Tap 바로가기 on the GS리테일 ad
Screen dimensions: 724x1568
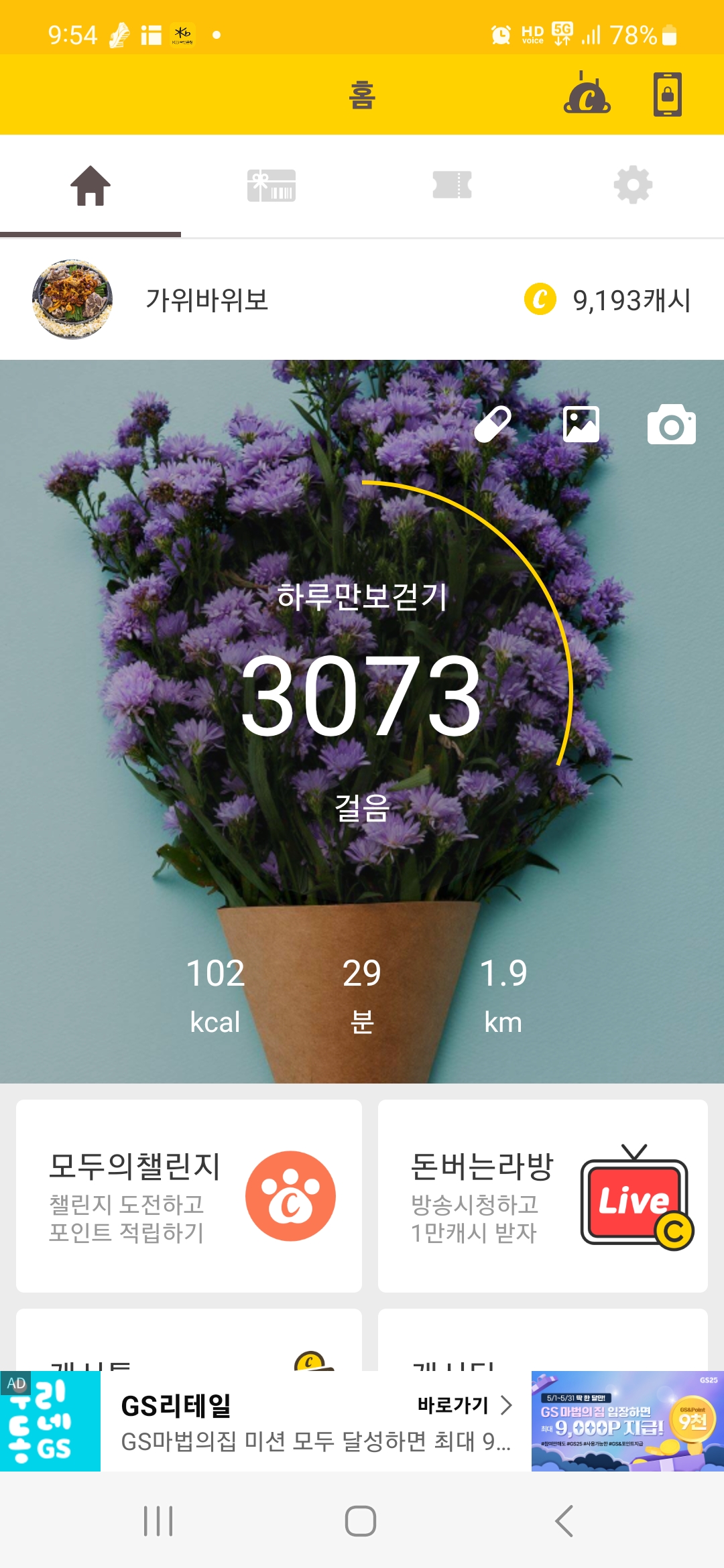(464, 1405)
